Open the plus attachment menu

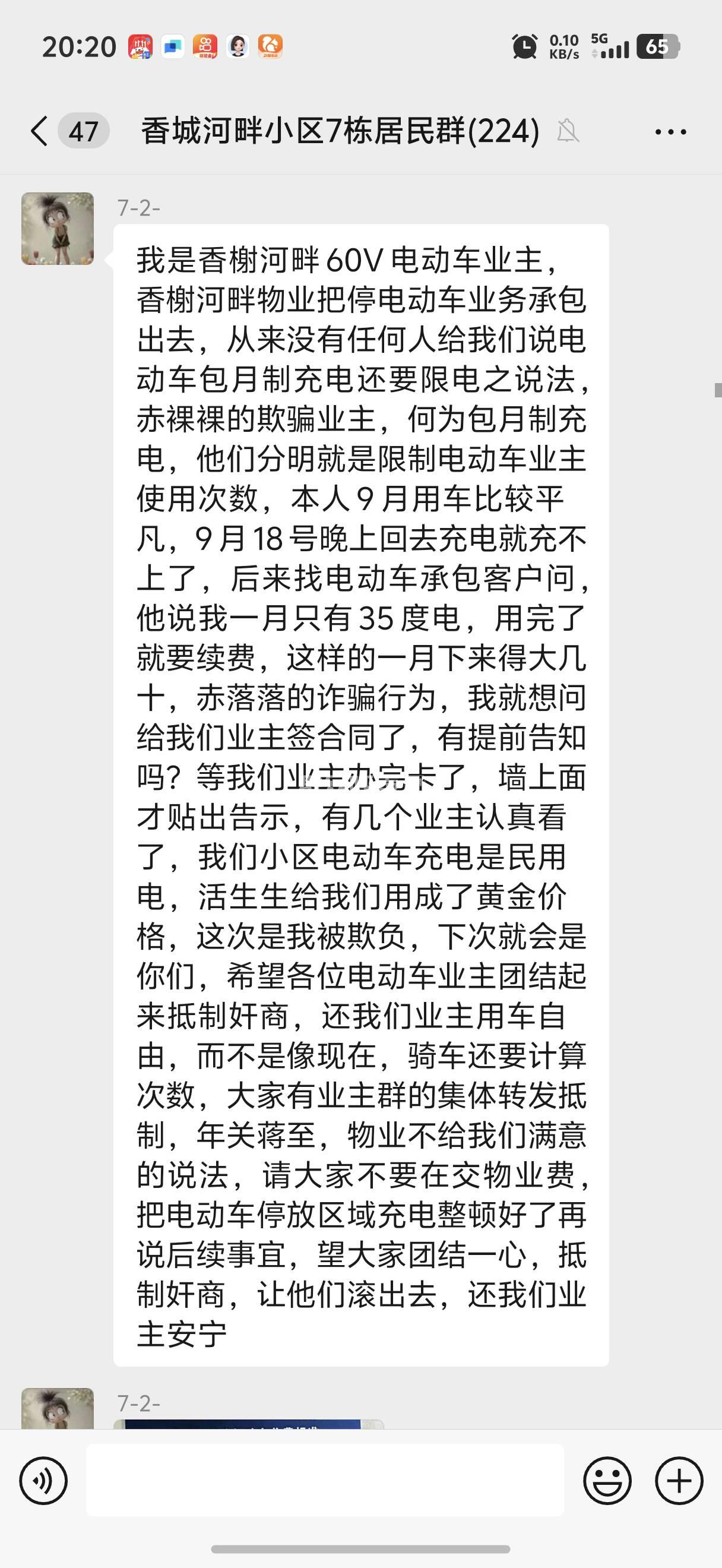tap(679, 1480)
